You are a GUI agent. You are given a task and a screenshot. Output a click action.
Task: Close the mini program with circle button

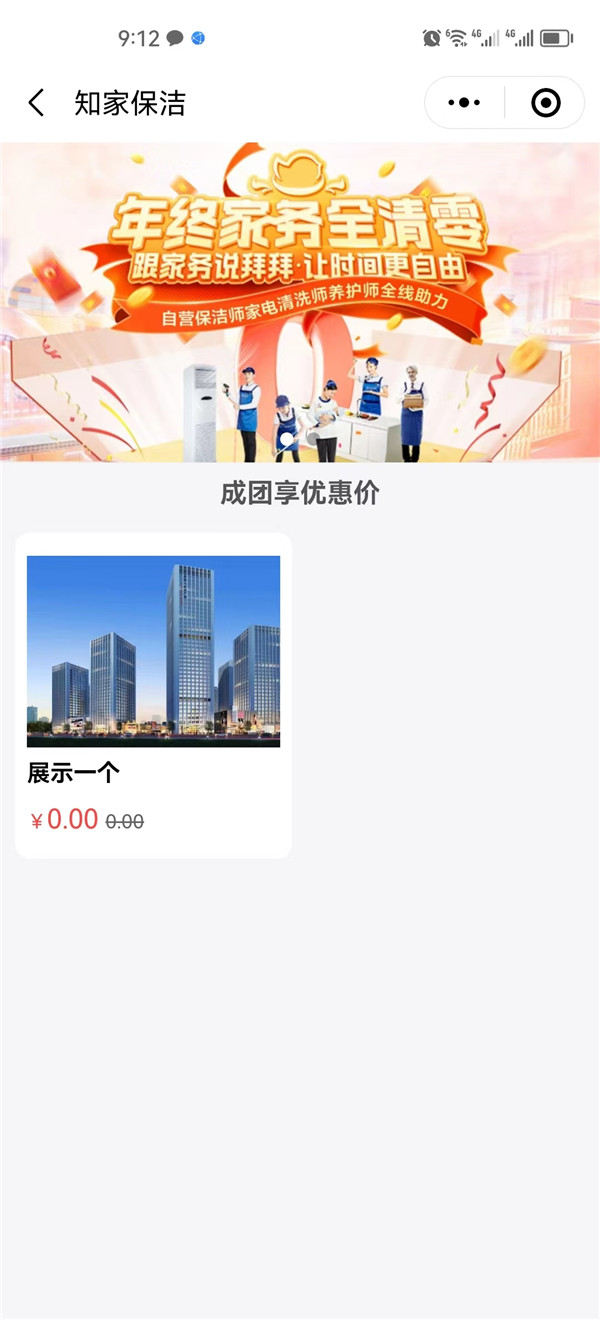(x=545, y=103)
